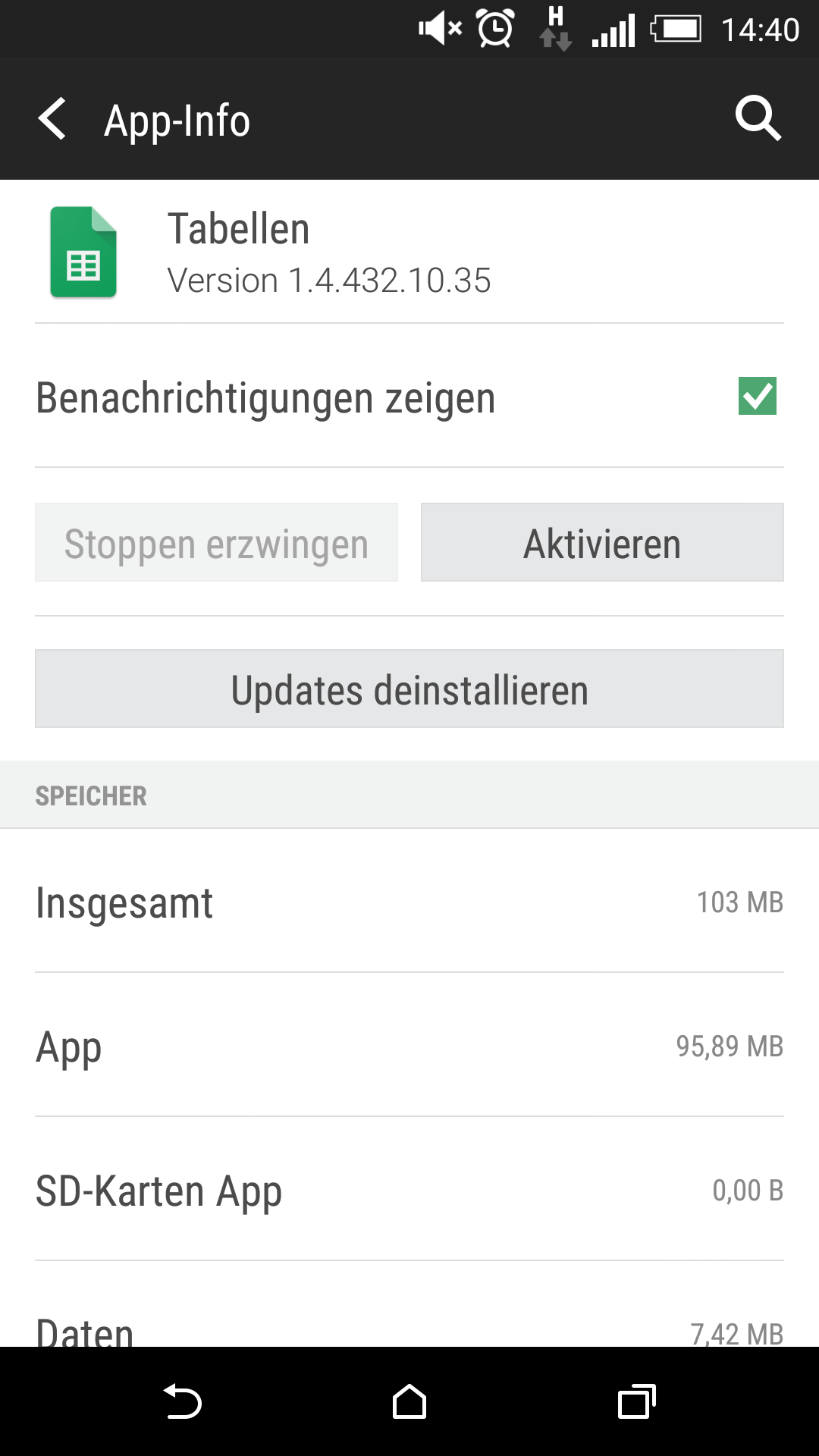Tap the system home button
This screenshot has width=819, height=1456.
[x=409, y=1401]
